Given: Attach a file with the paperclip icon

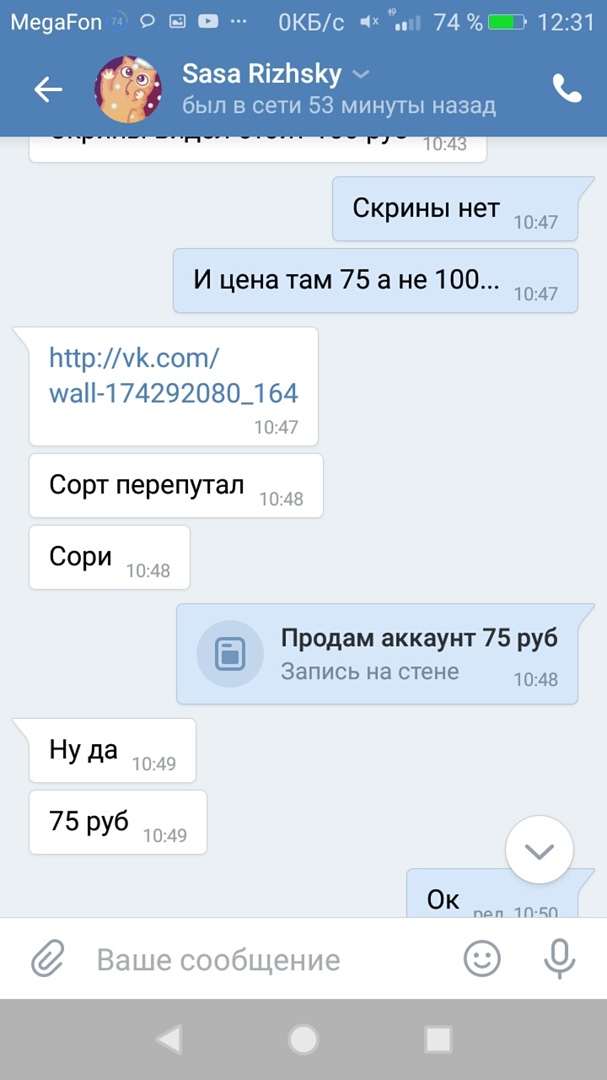Looking at the screenshot, I should point(47,960).
